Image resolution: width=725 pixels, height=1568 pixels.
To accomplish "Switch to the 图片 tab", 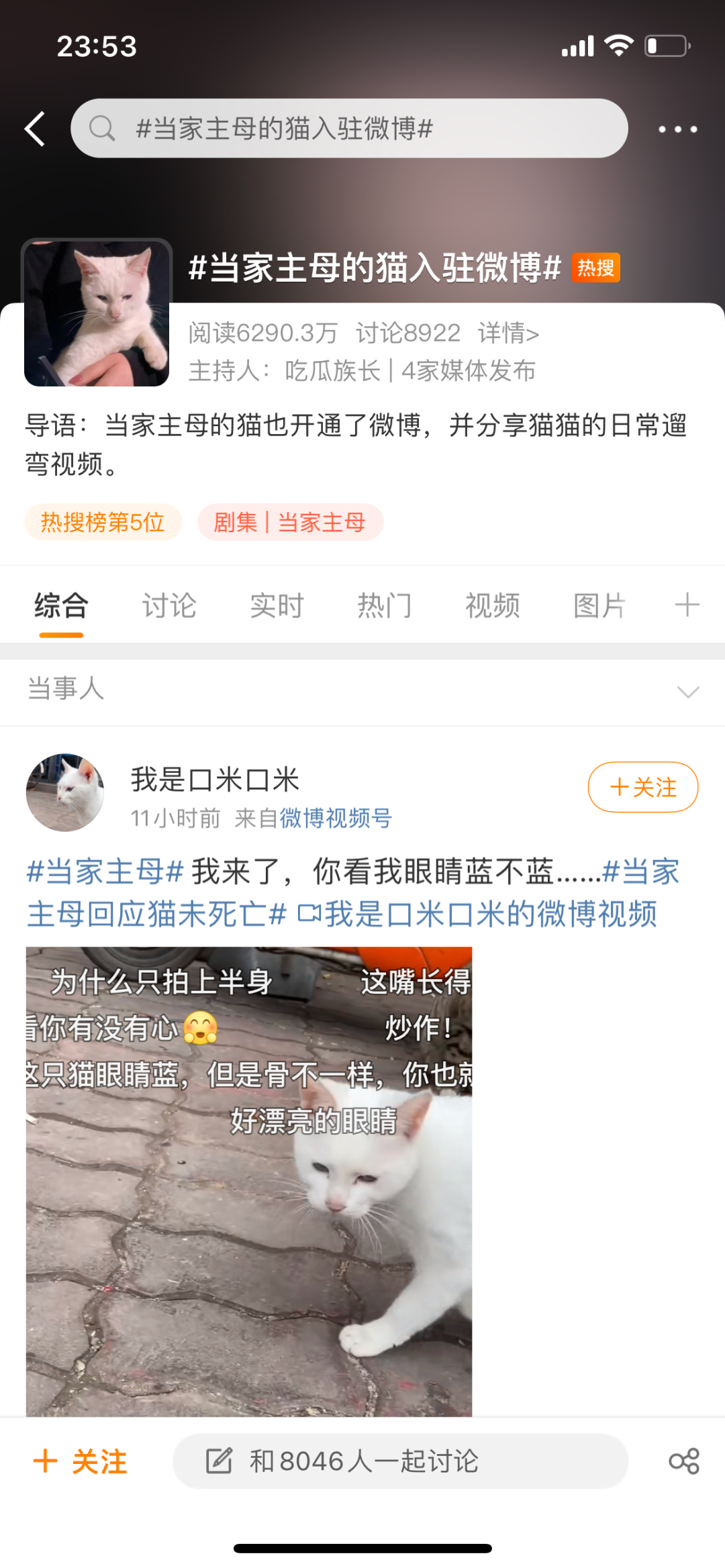I will tap(599, 605).
